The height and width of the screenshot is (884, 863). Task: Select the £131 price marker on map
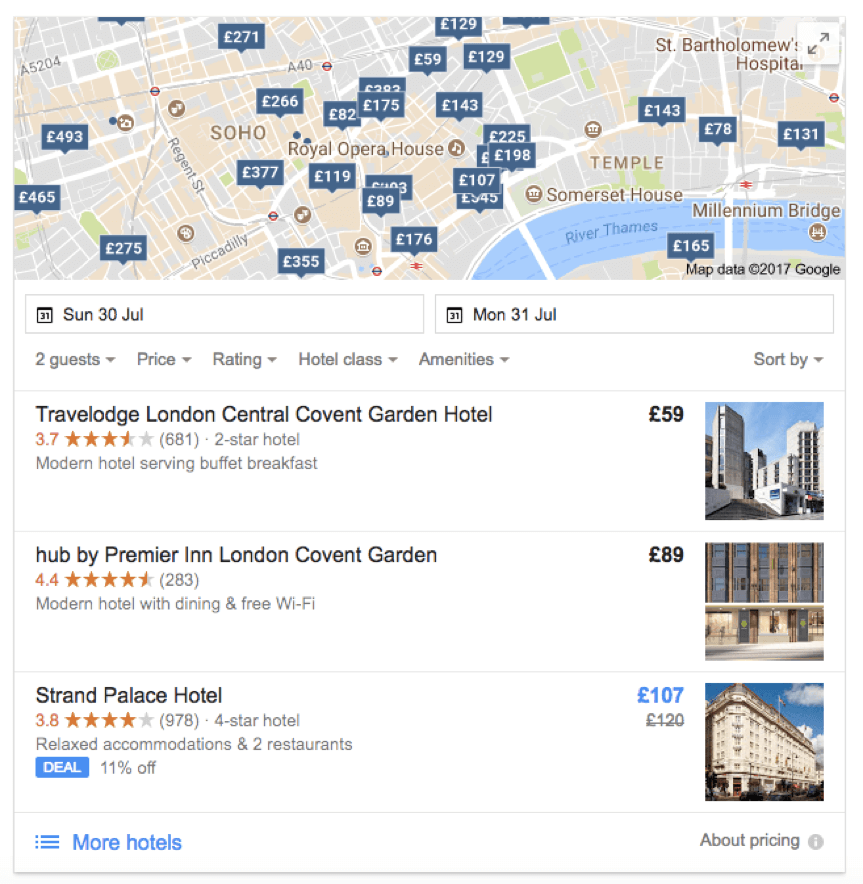tap(801, 134)
